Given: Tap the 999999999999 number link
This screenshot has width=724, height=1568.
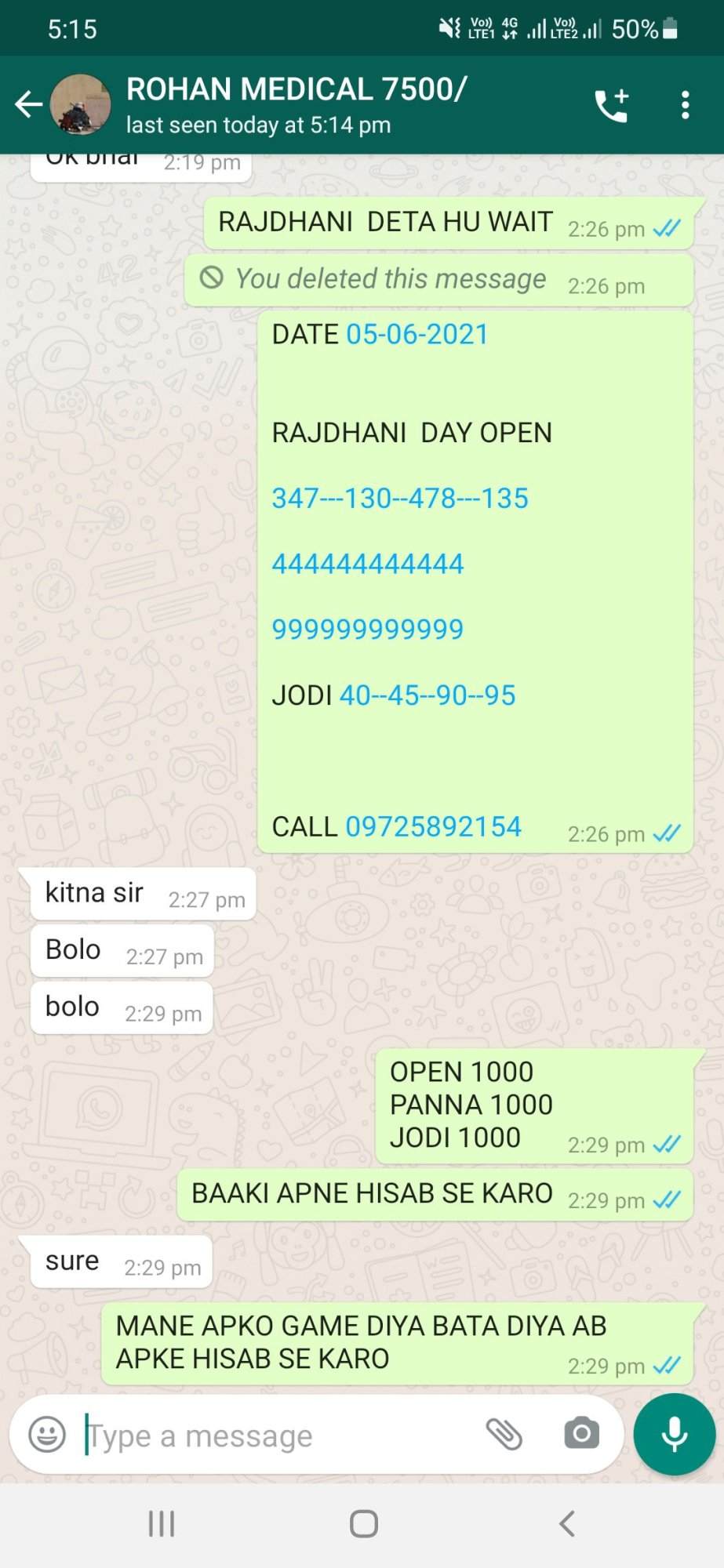Looking at the screenshot, I should click(368, 629).
